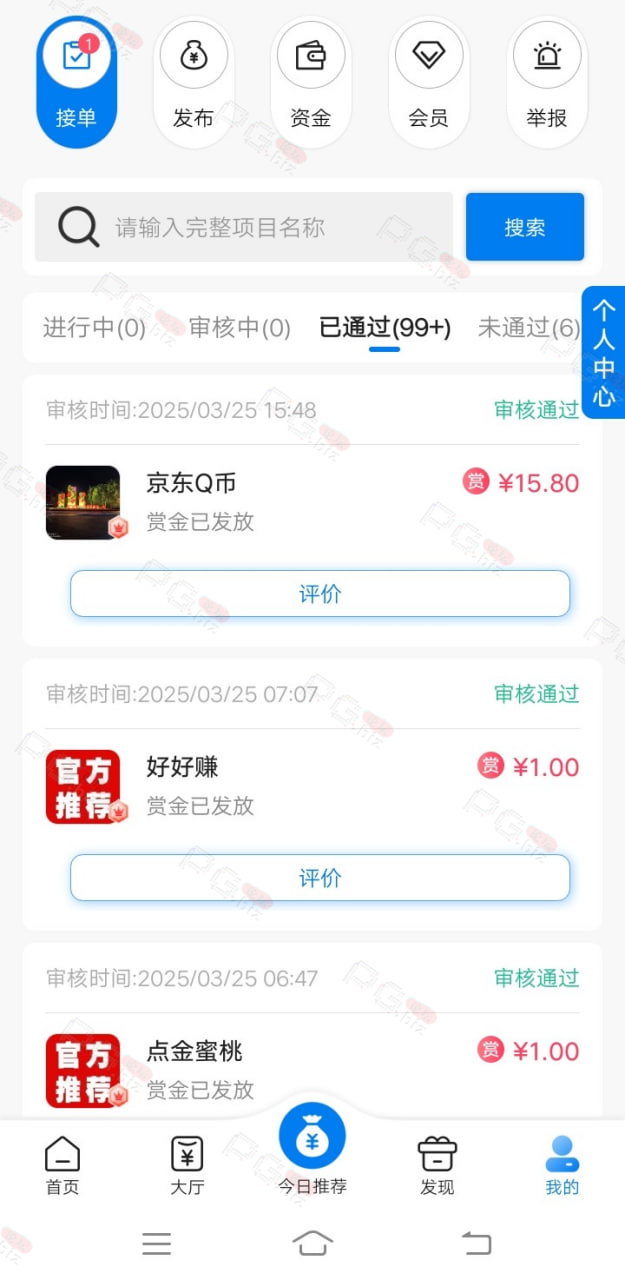Open the 接单 shortcut

click(x=76, y=81)
